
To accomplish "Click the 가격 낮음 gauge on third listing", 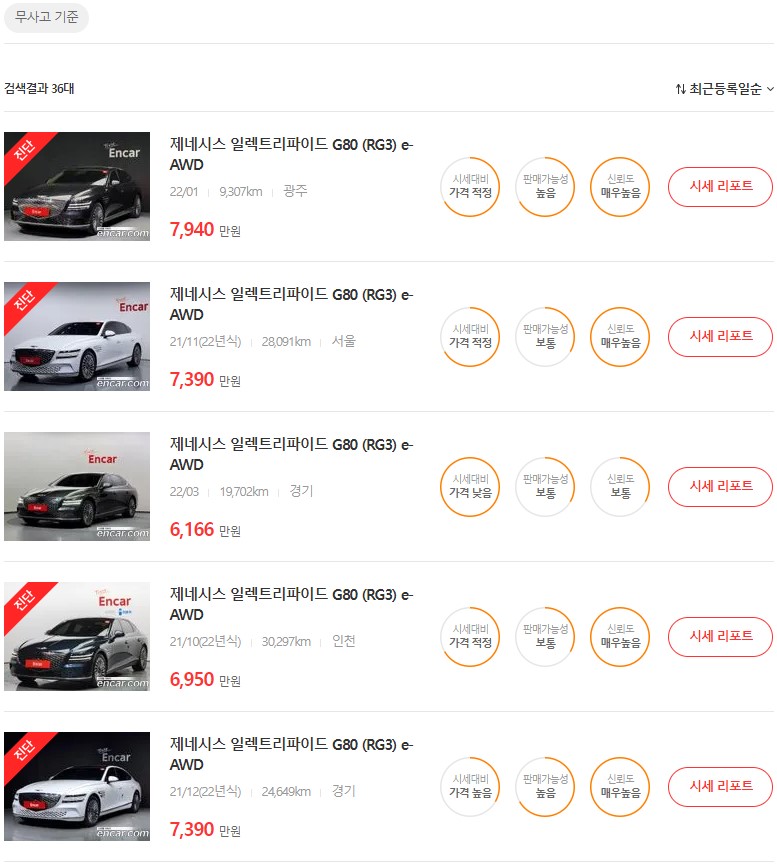I will (469, 487).
